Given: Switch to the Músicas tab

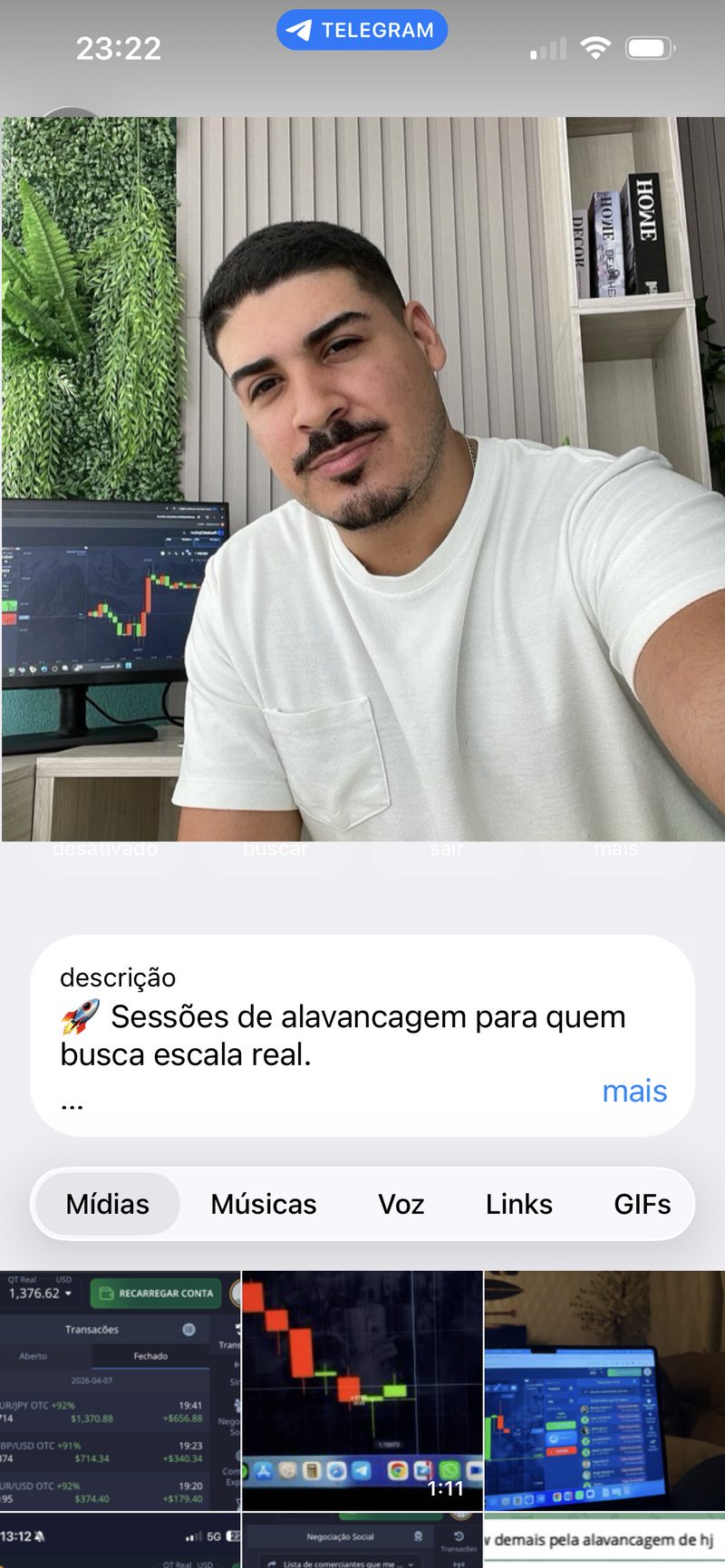Looking at the screenshot, I should click(264, 1204).
